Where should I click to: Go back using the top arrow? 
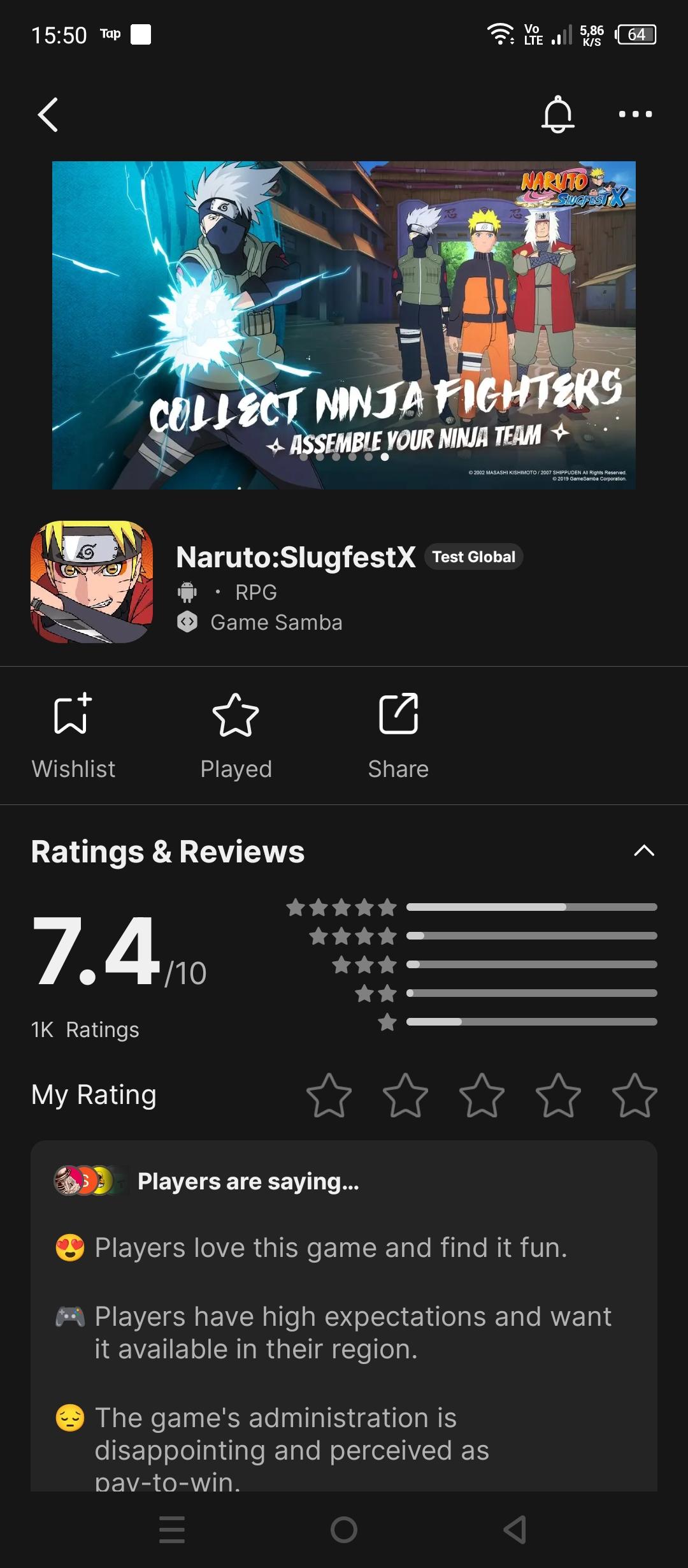[48, 115]
